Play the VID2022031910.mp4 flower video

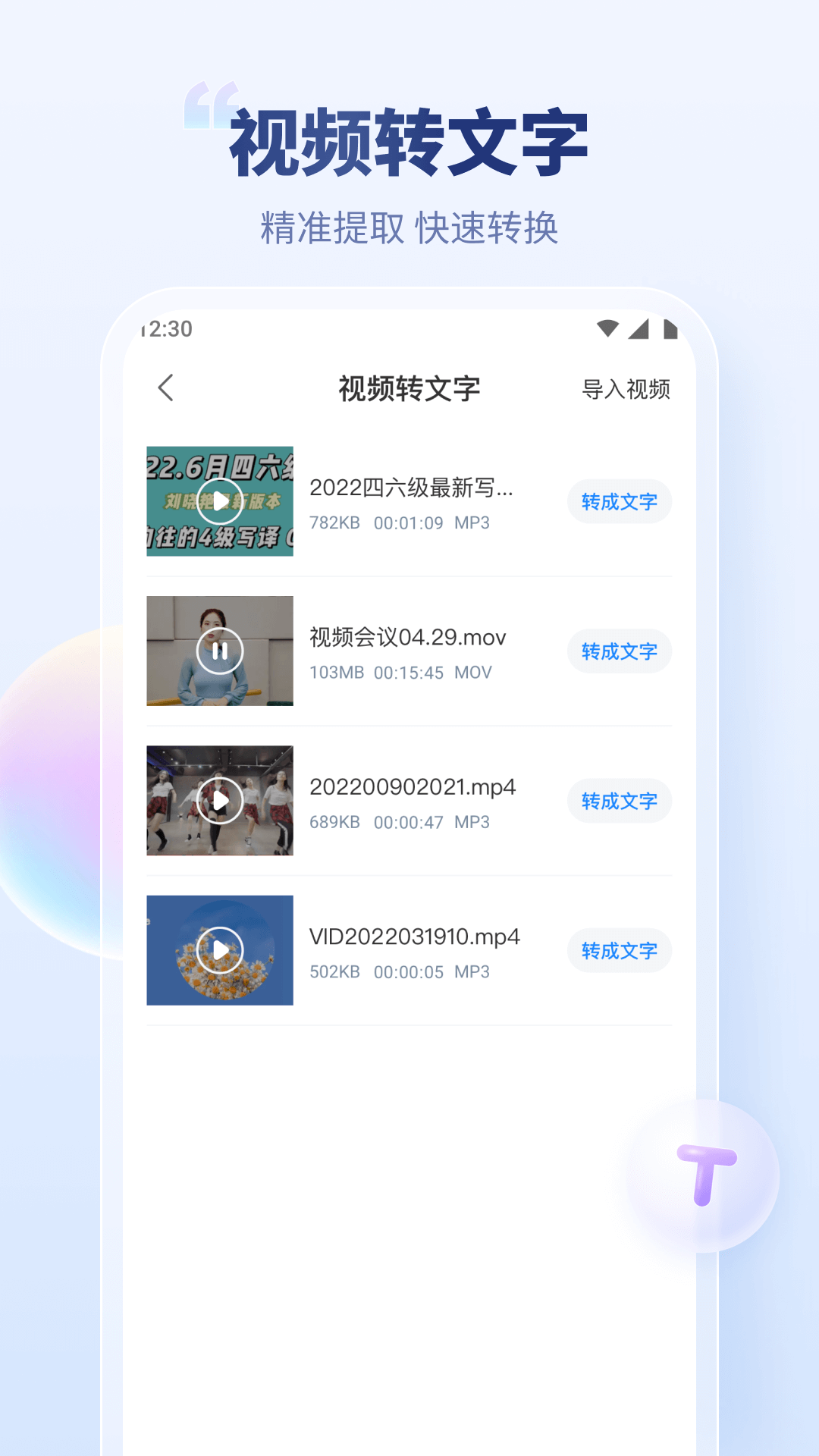[220, 950]
